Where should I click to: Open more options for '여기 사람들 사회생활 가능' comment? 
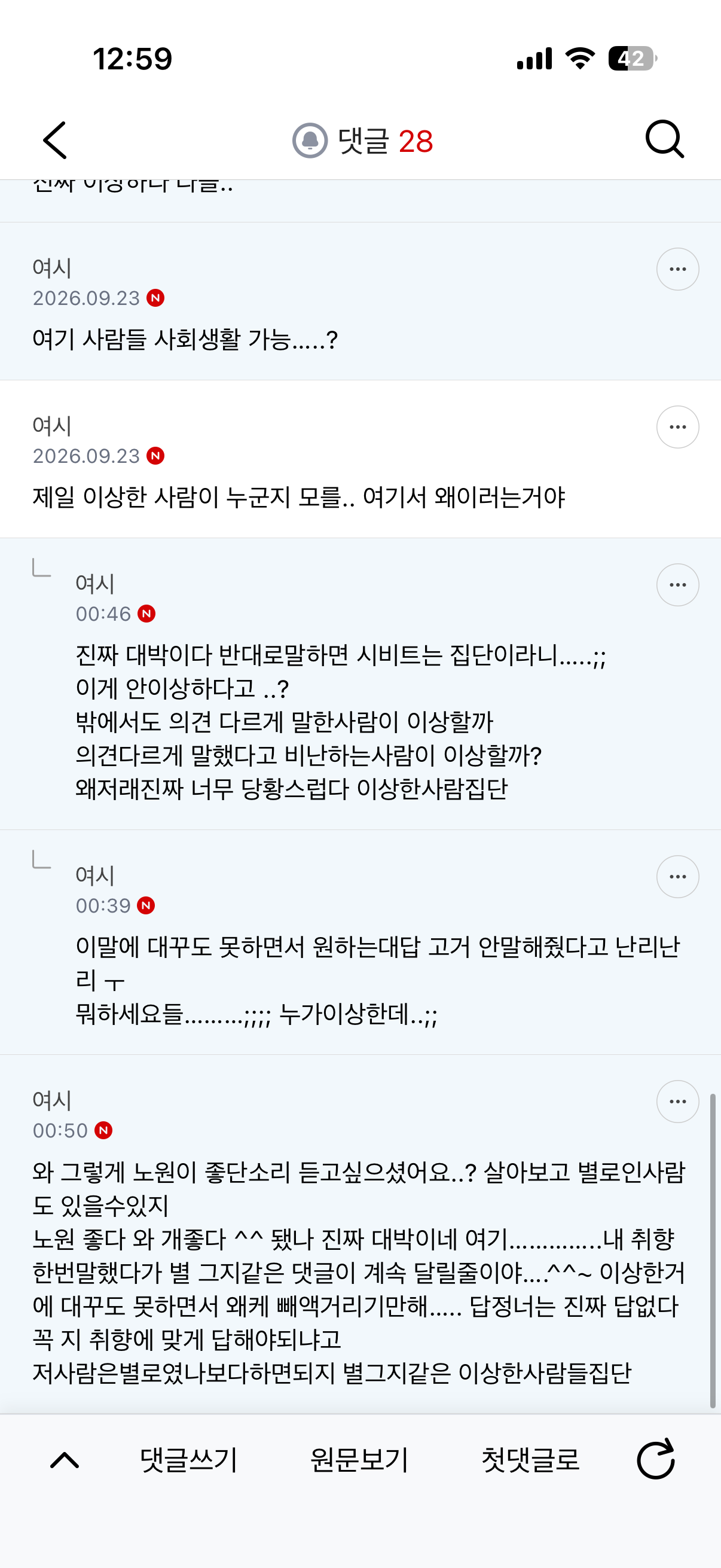677,269
